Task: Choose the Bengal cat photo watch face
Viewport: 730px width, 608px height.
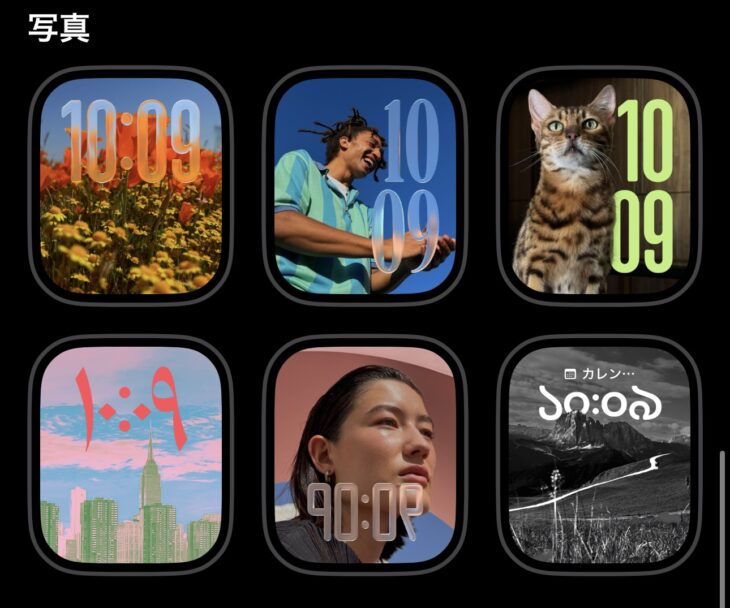Action: [599, 185]
